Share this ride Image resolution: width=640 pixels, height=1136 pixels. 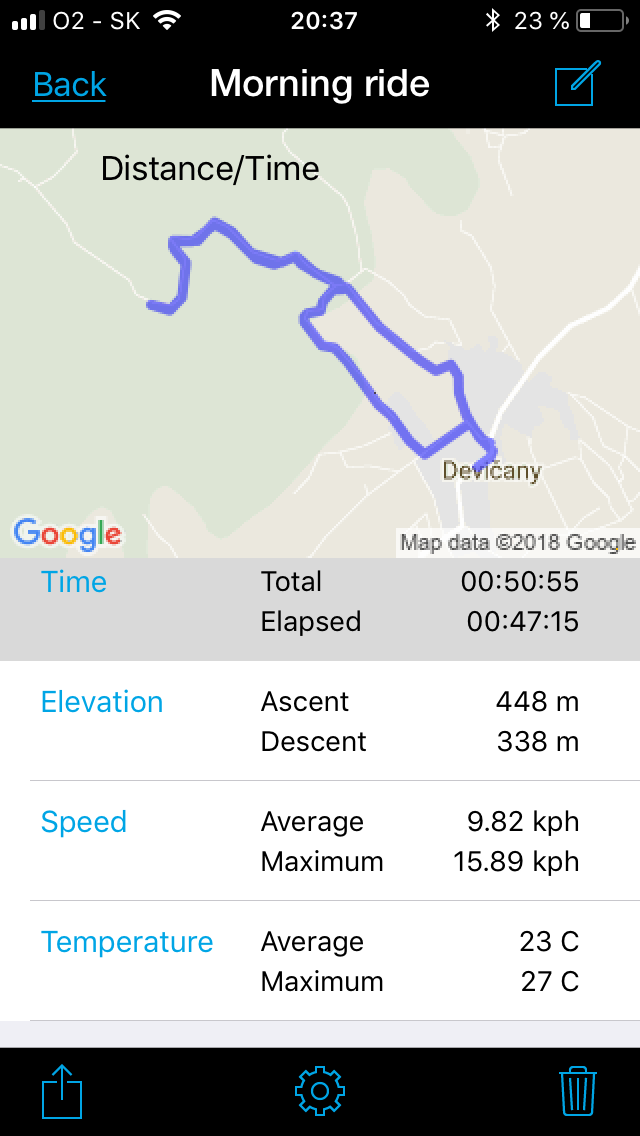pos(62,1090)
